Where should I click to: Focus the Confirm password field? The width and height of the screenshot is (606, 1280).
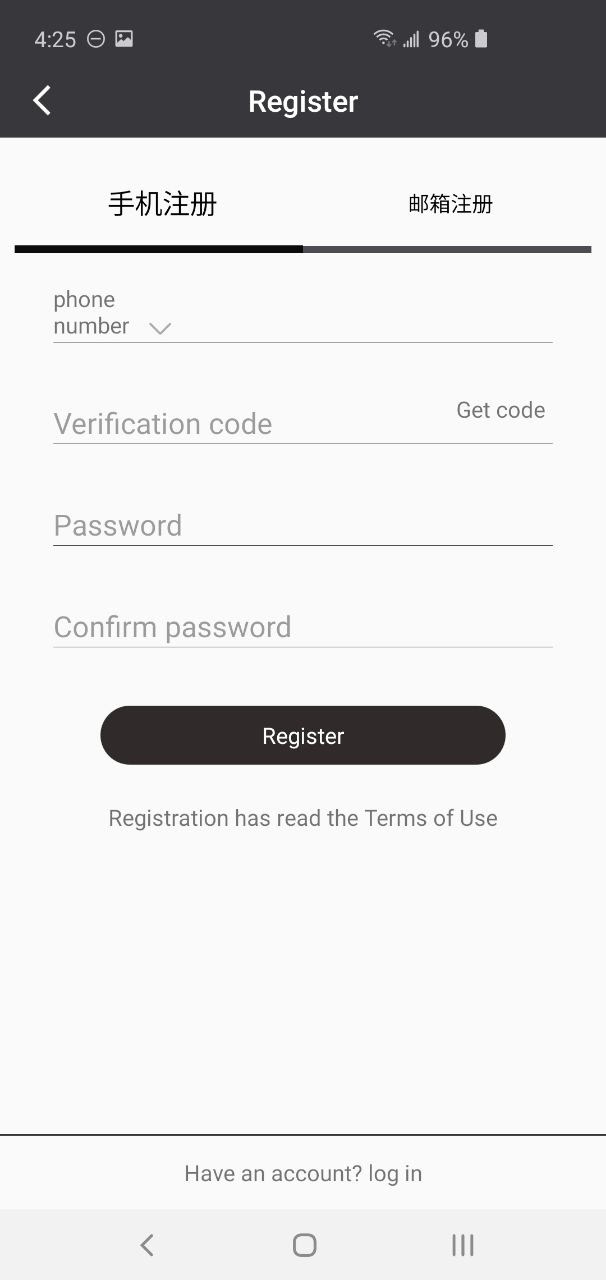coord(303,627)
